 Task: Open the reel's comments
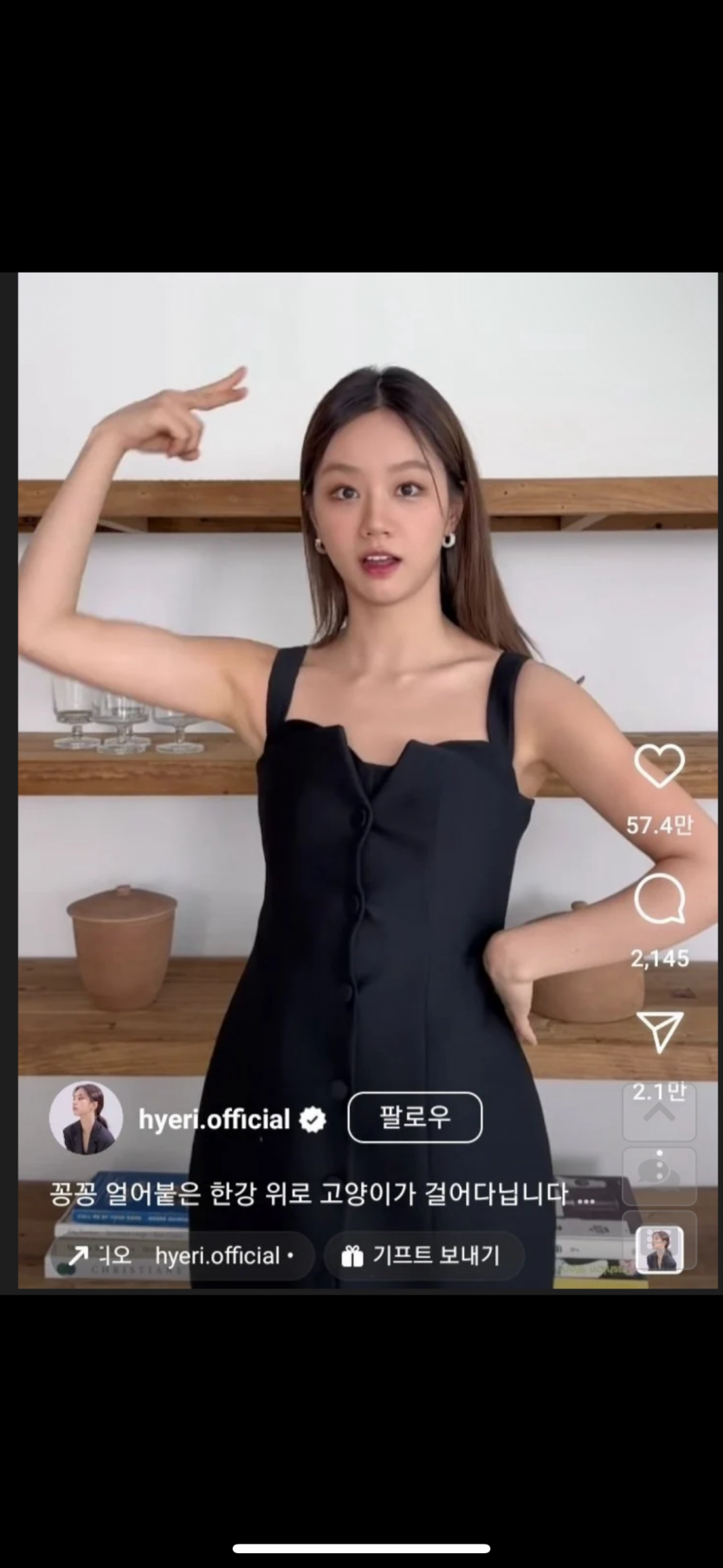(x=659, y=900)
